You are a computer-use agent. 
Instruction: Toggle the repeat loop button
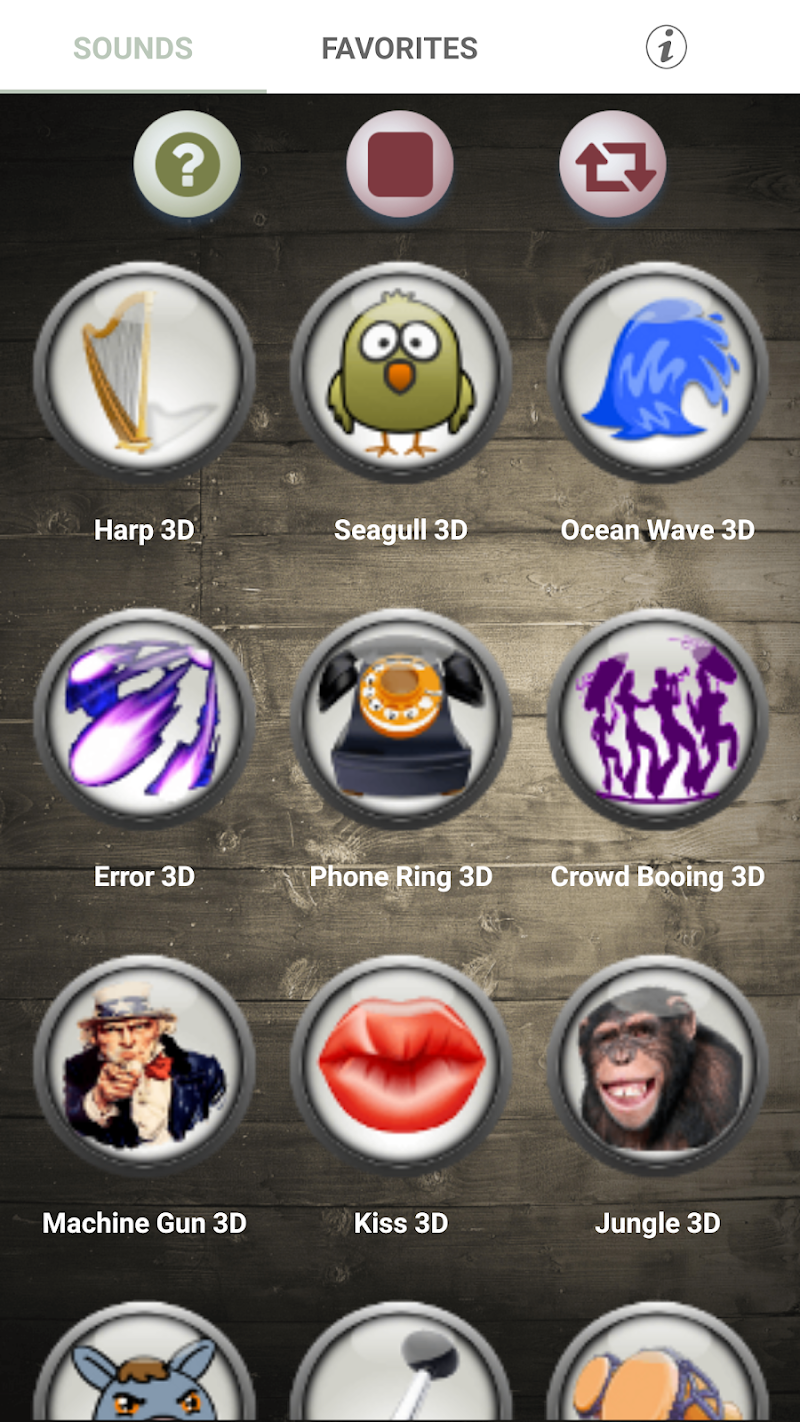point(613,165)
